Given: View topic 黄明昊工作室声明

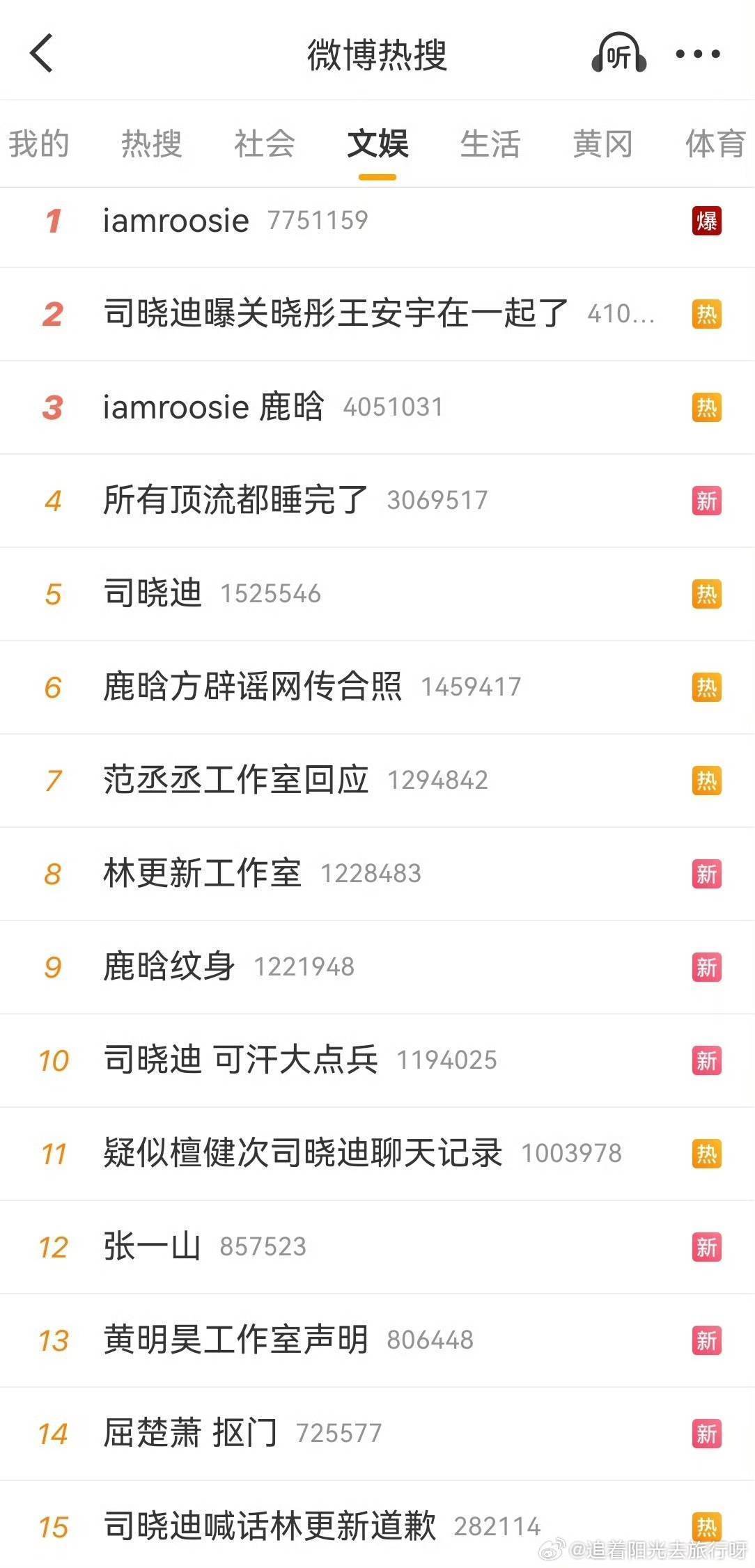Looking at the screenshot, I should 235,1340.
